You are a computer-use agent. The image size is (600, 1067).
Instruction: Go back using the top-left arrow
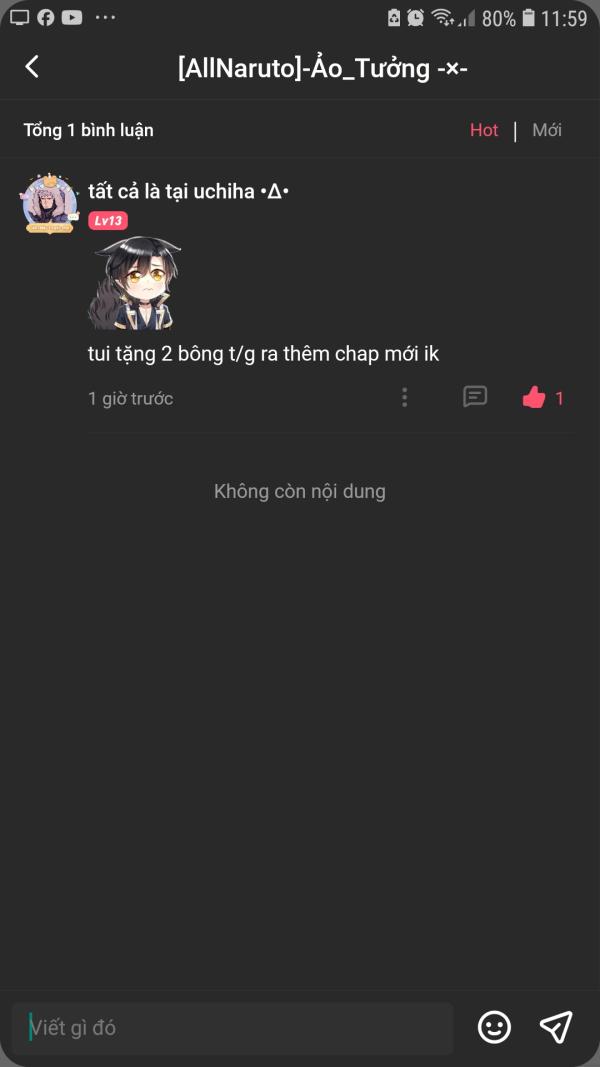click(32, 67)
